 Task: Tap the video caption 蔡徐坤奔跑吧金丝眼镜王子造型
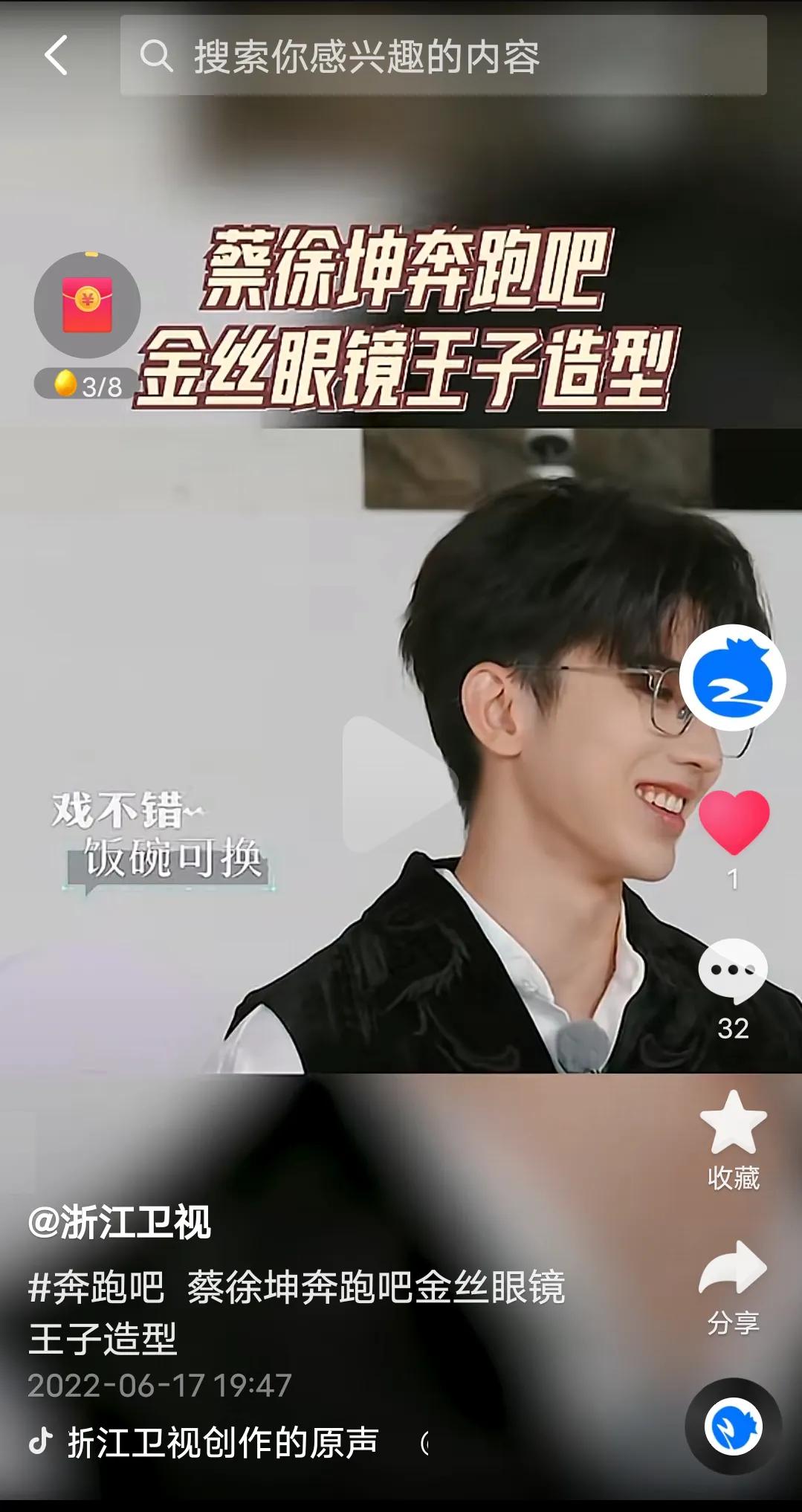(x=334, y=1293)
